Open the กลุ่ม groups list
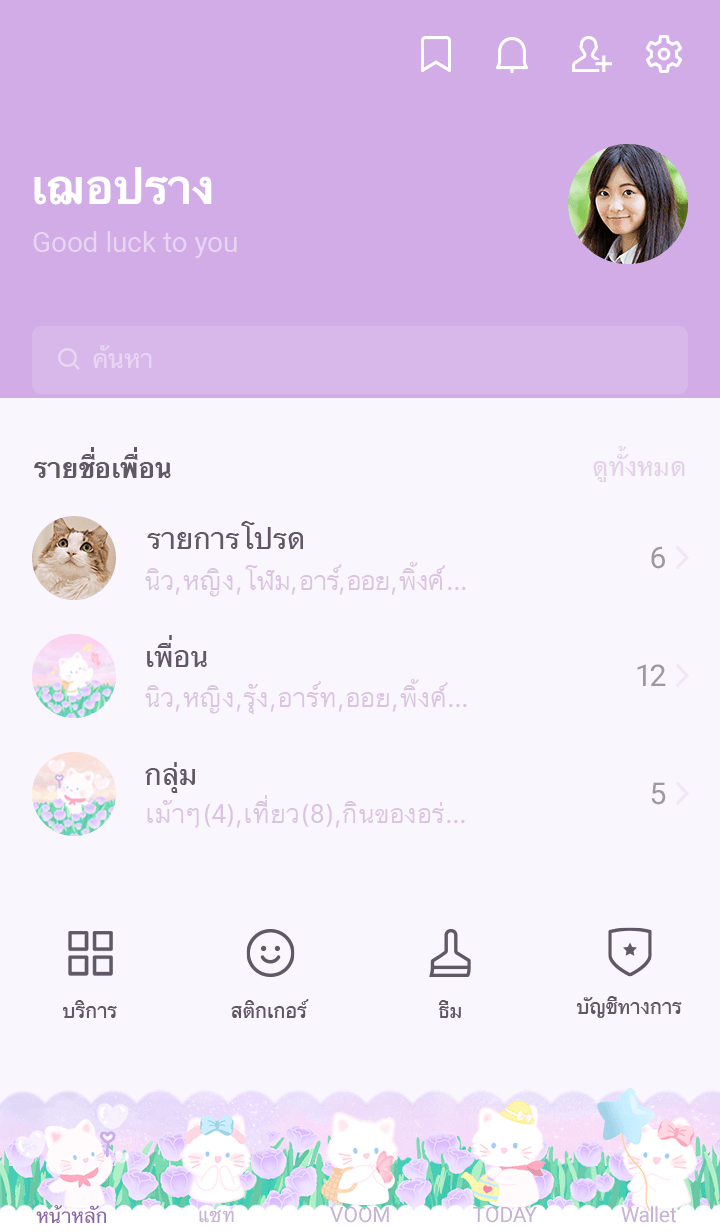The height and width of the screenshot is (1232, 720). [360, 794]
